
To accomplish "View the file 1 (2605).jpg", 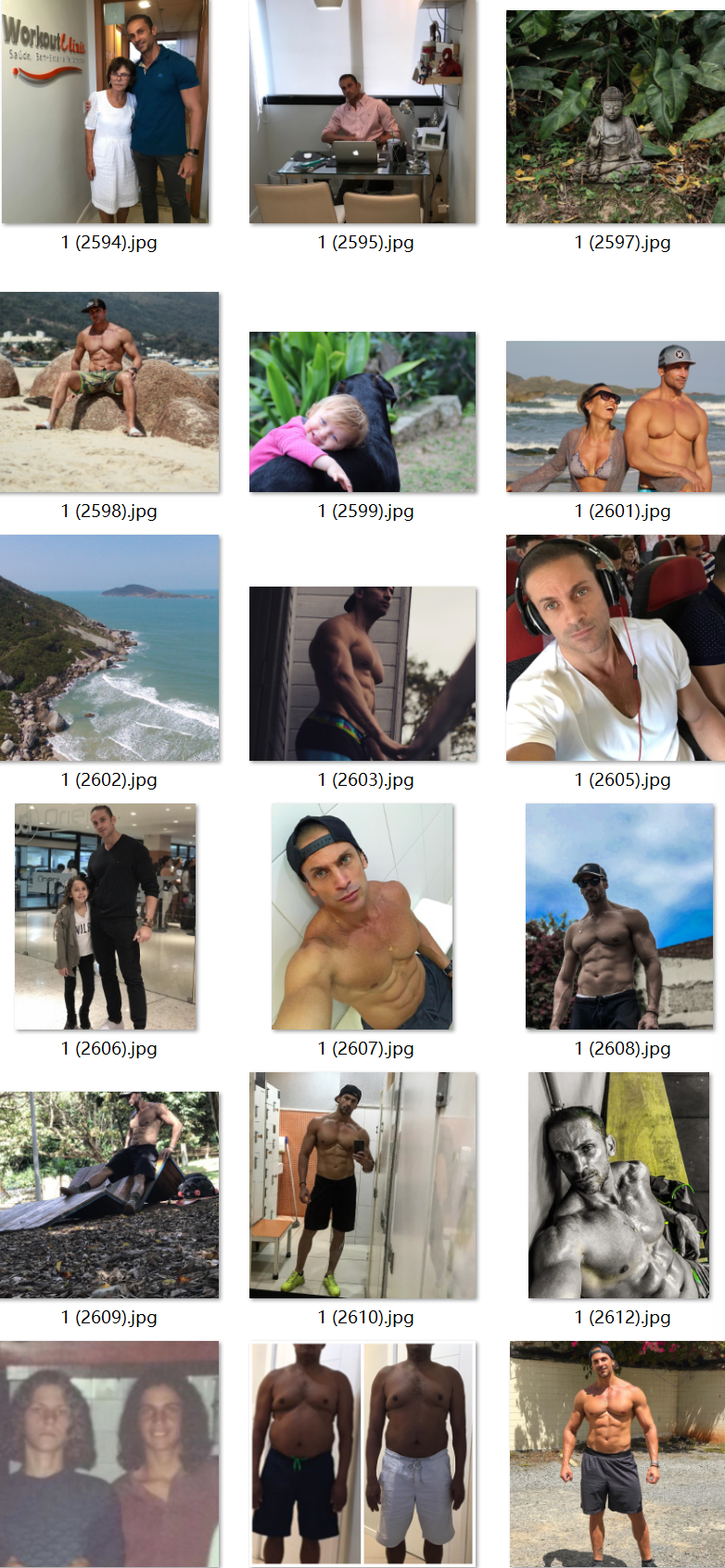I will (616, 648).
